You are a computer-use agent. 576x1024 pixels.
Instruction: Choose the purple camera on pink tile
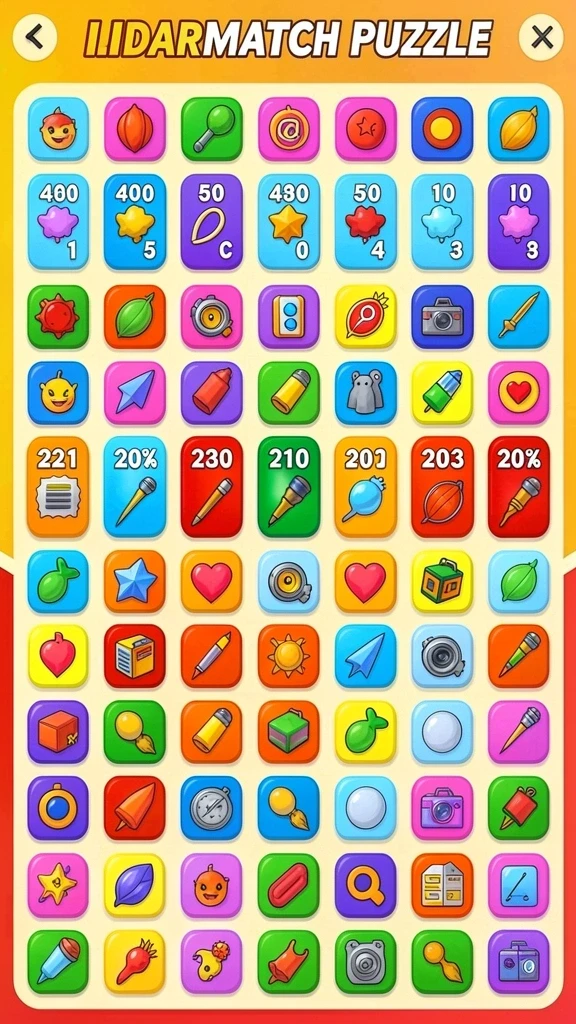tap(442, 808)
